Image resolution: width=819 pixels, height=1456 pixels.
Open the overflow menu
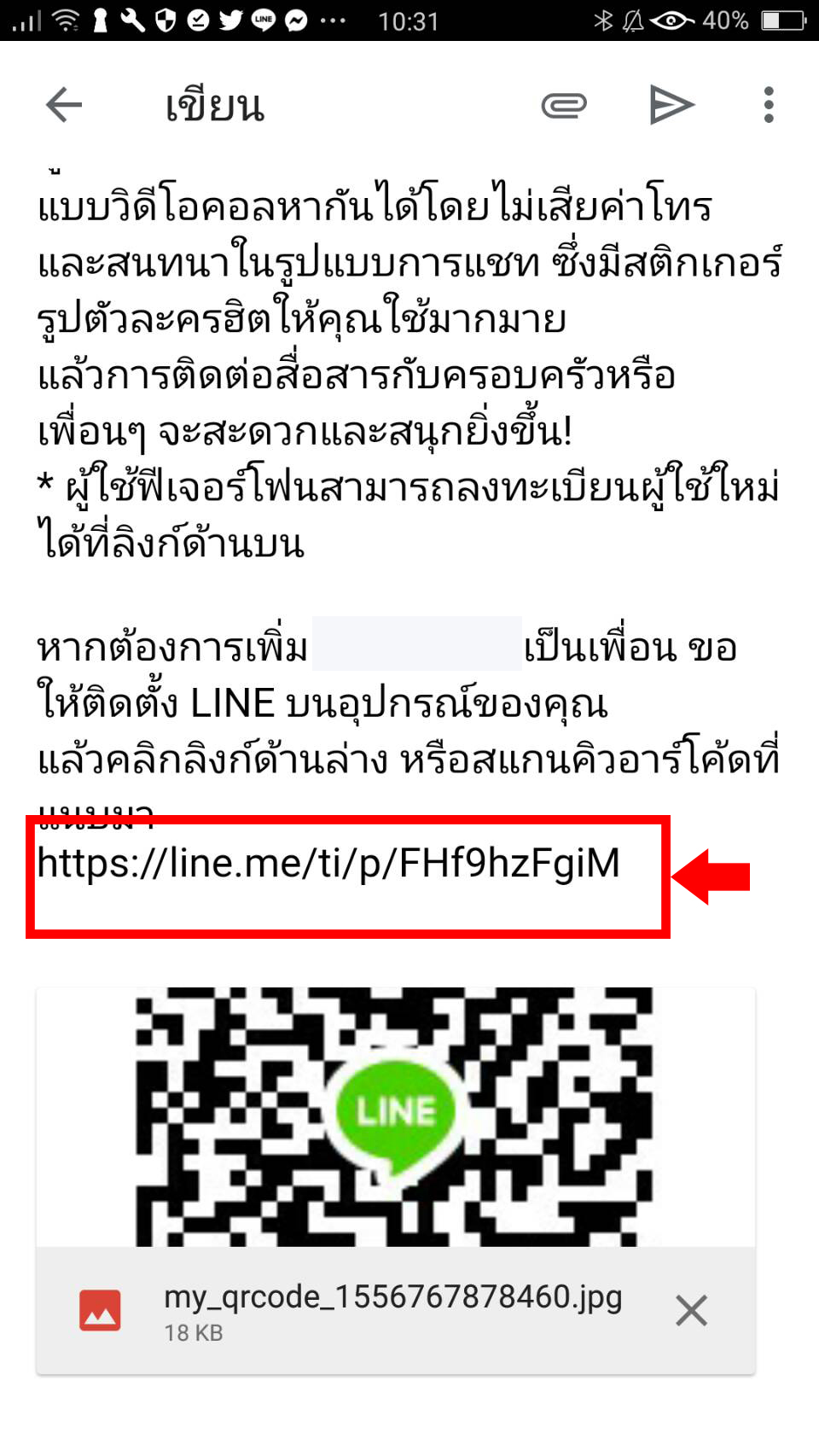[769, 106]
